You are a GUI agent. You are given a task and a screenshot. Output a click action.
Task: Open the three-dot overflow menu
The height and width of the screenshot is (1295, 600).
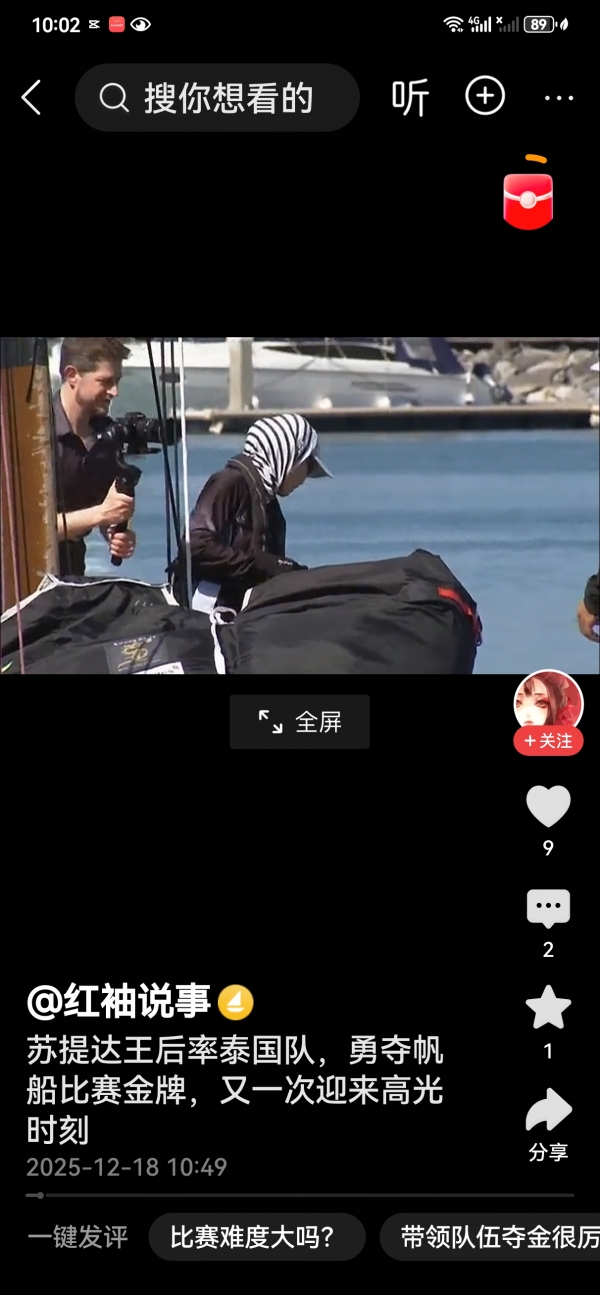[x=559, y=98]
